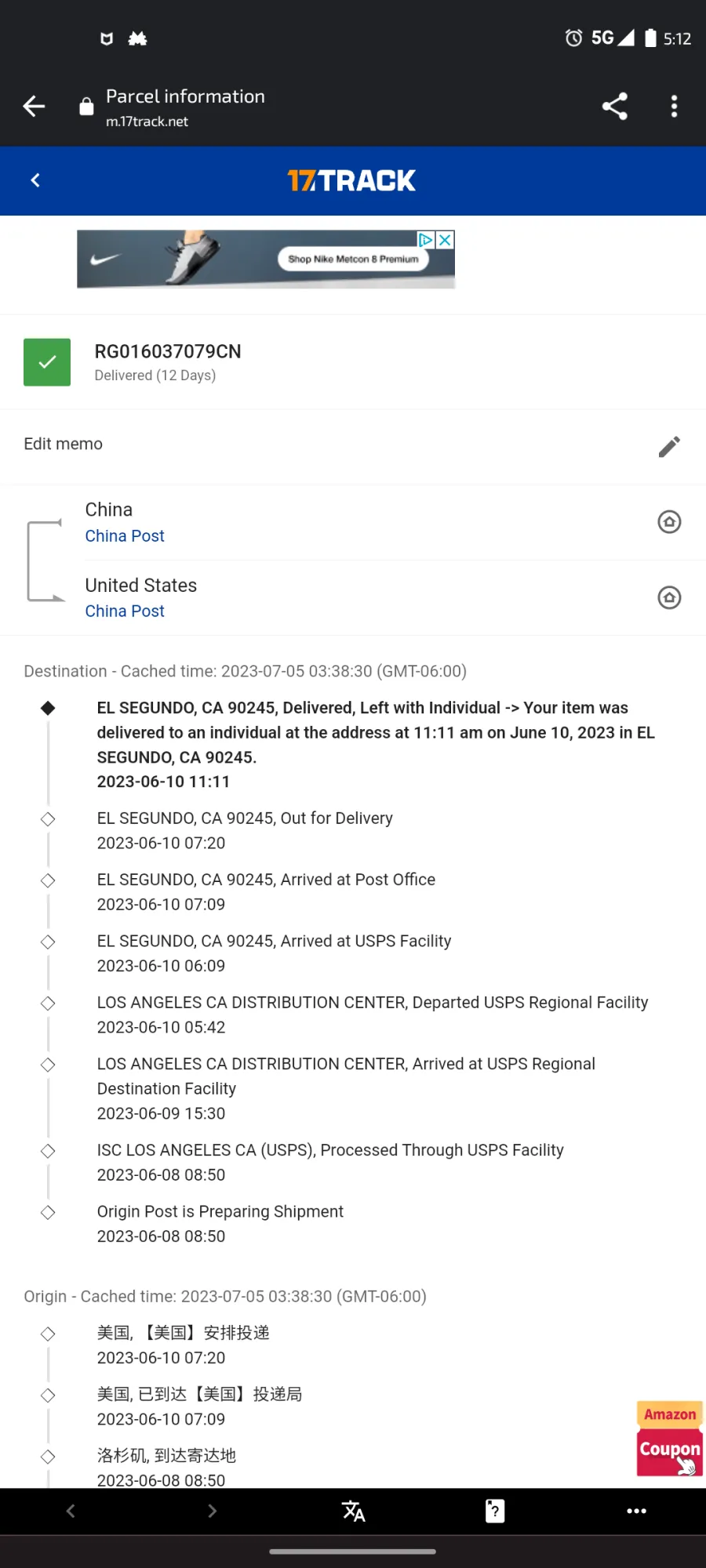
Task: Edit the memo with pencil icon
Action: [x=669, y=446]
